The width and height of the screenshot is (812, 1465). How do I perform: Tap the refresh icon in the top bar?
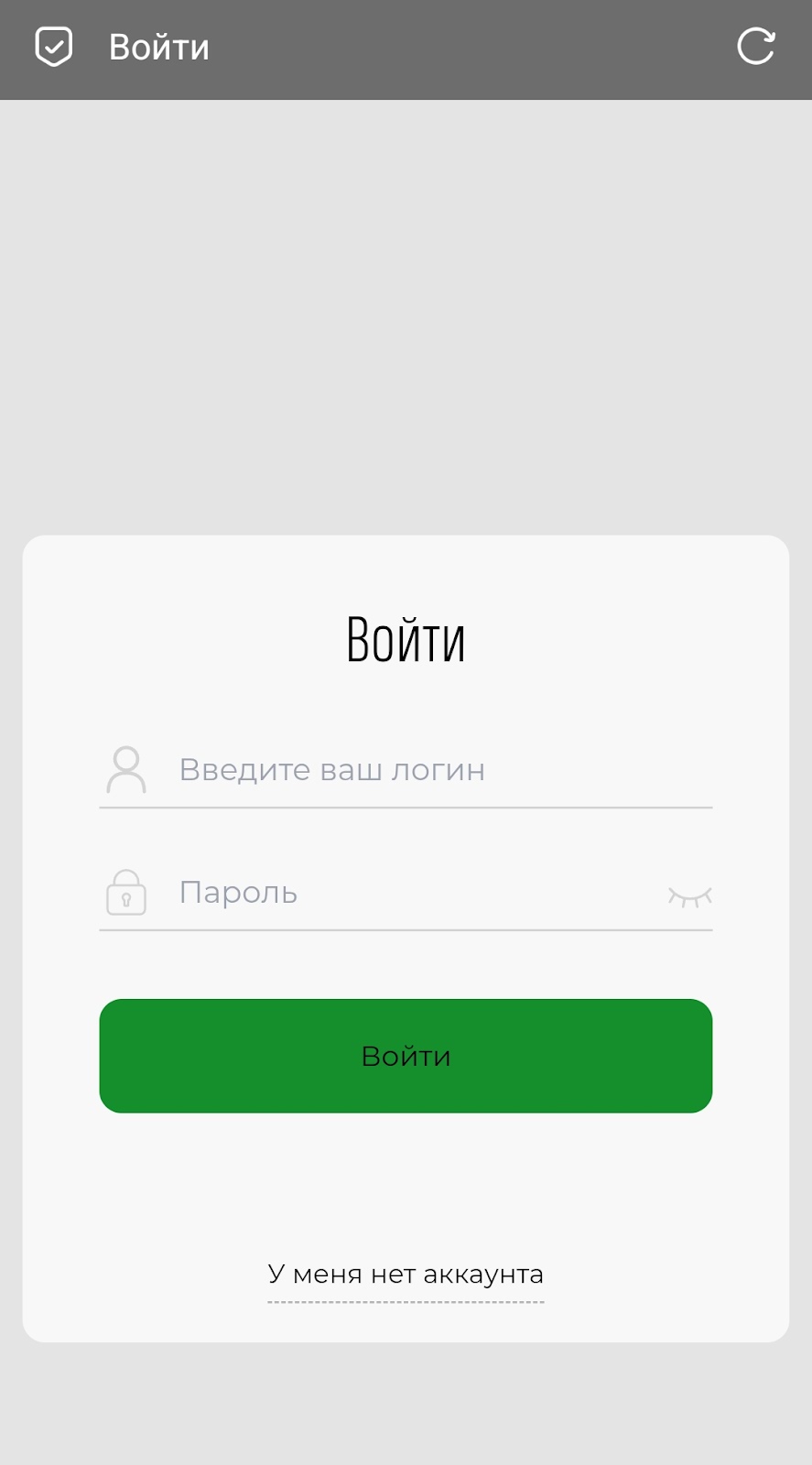pos(756,47)
